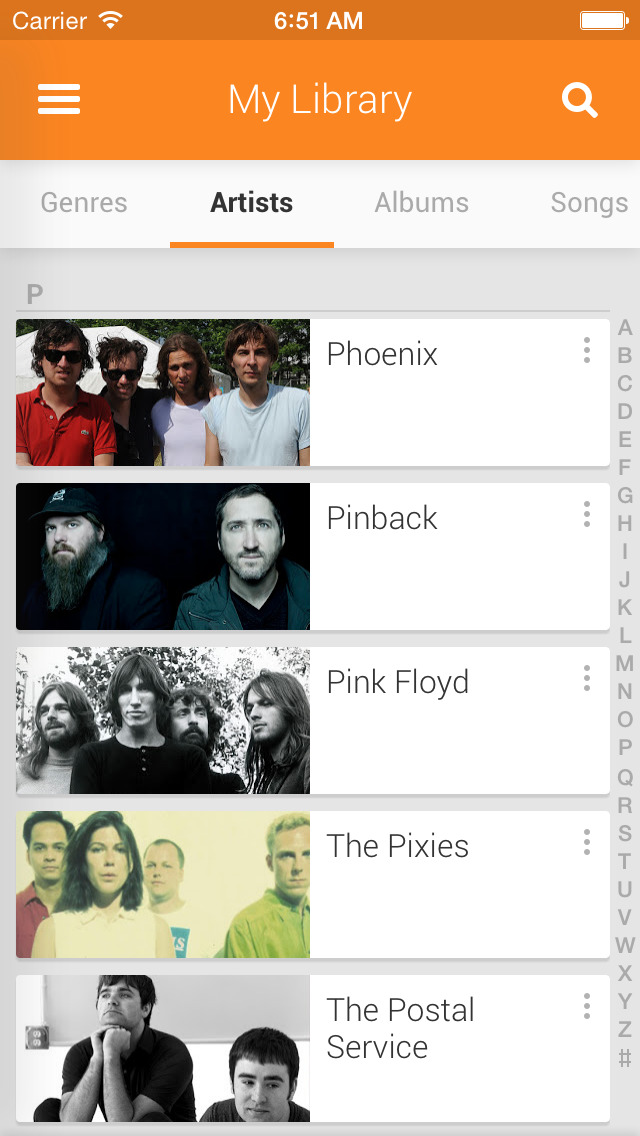Show options for The Postal Service
This screenshot has height=1136, width=640.
click(587, 1006)
